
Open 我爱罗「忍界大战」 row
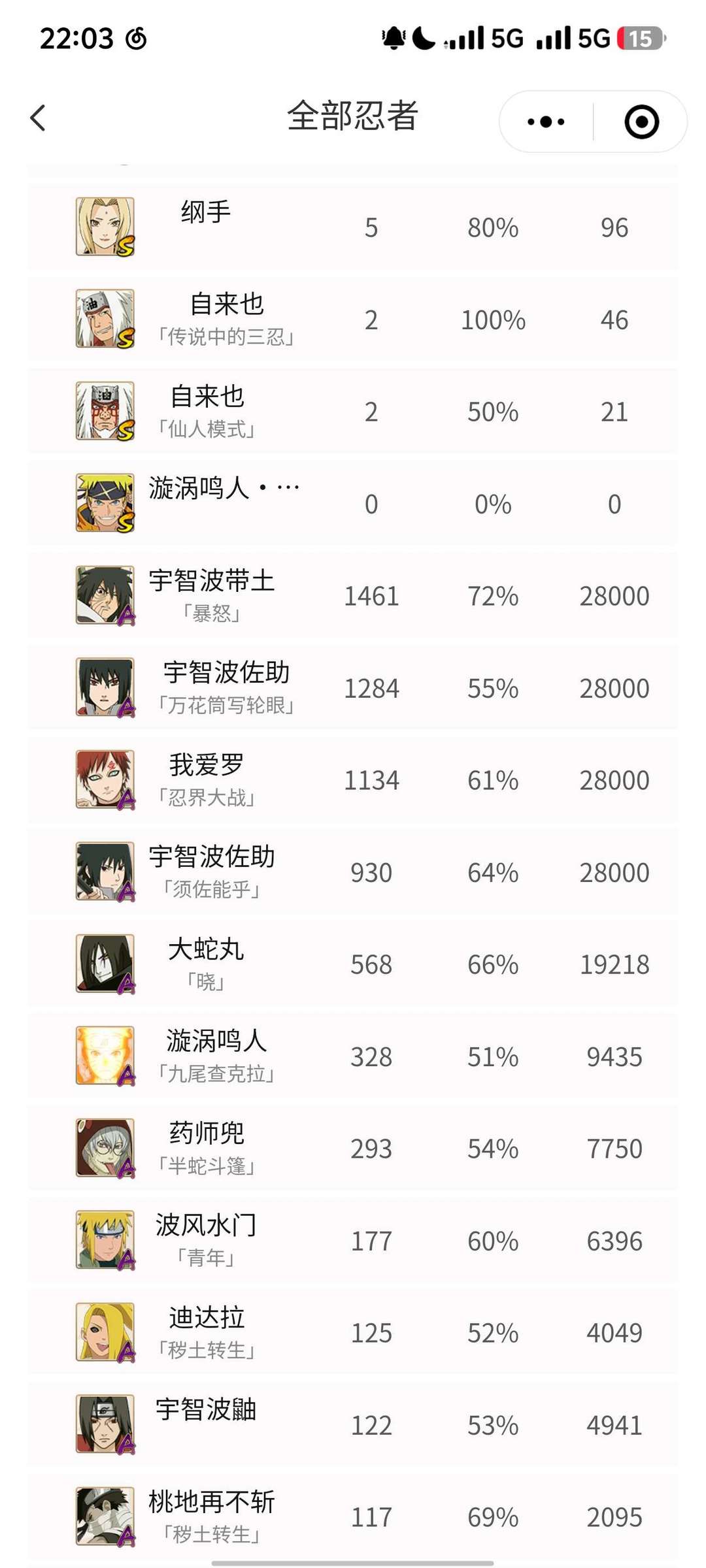[353, 779]
